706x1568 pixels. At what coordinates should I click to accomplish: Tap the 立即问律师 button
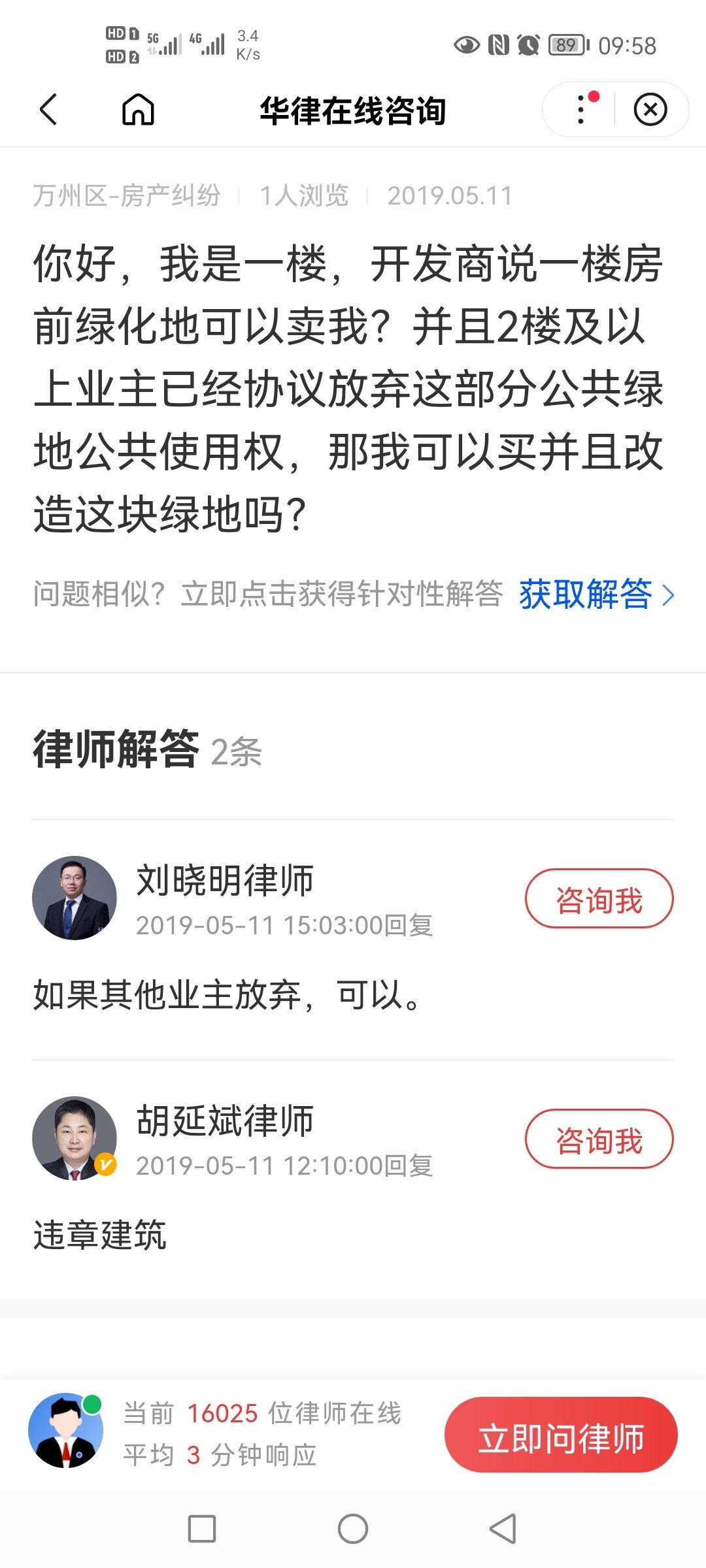(x=561, y=1435)
